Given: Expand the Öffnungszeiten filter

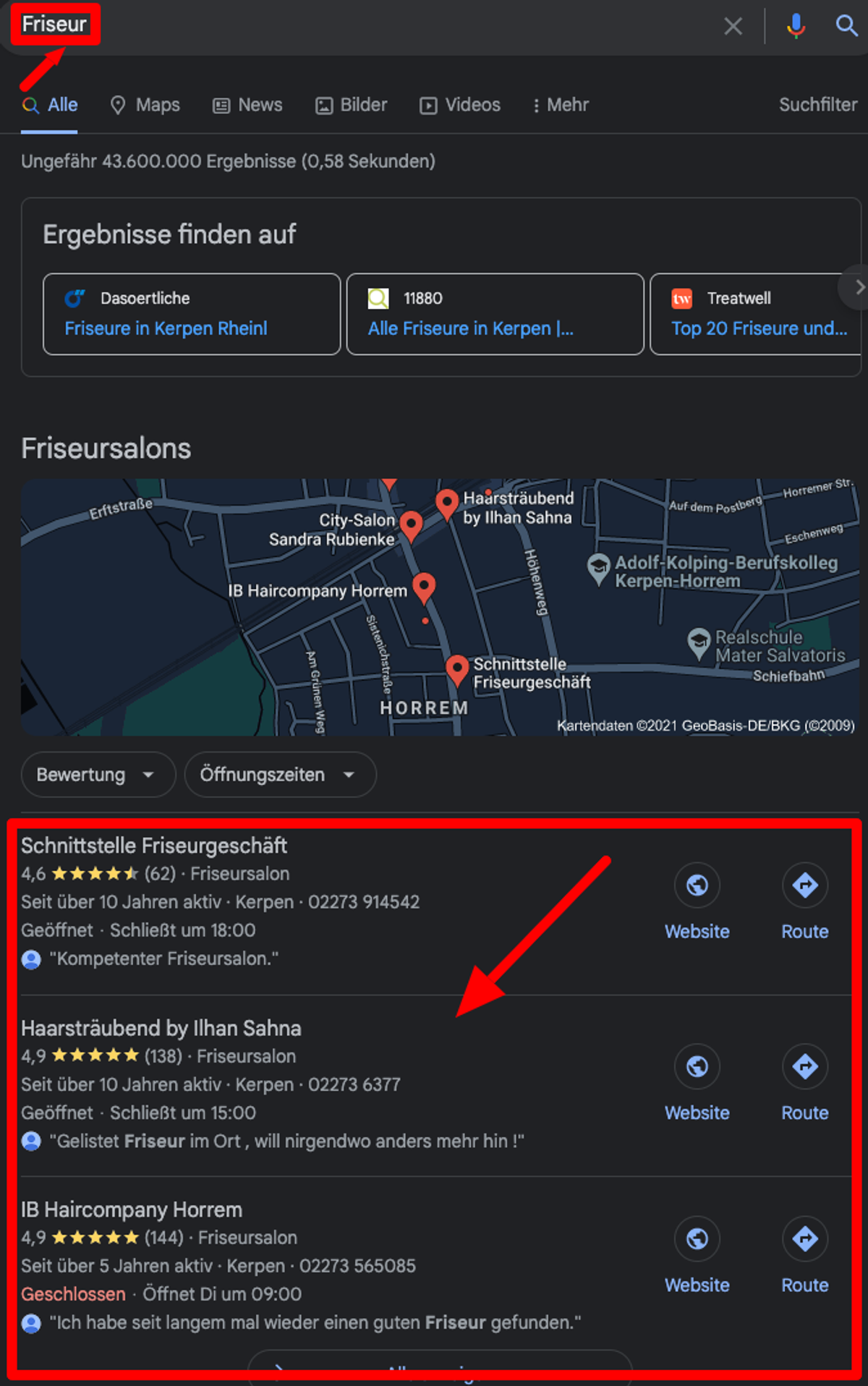Looking at the screenshot, I should (x=280, y=775).
